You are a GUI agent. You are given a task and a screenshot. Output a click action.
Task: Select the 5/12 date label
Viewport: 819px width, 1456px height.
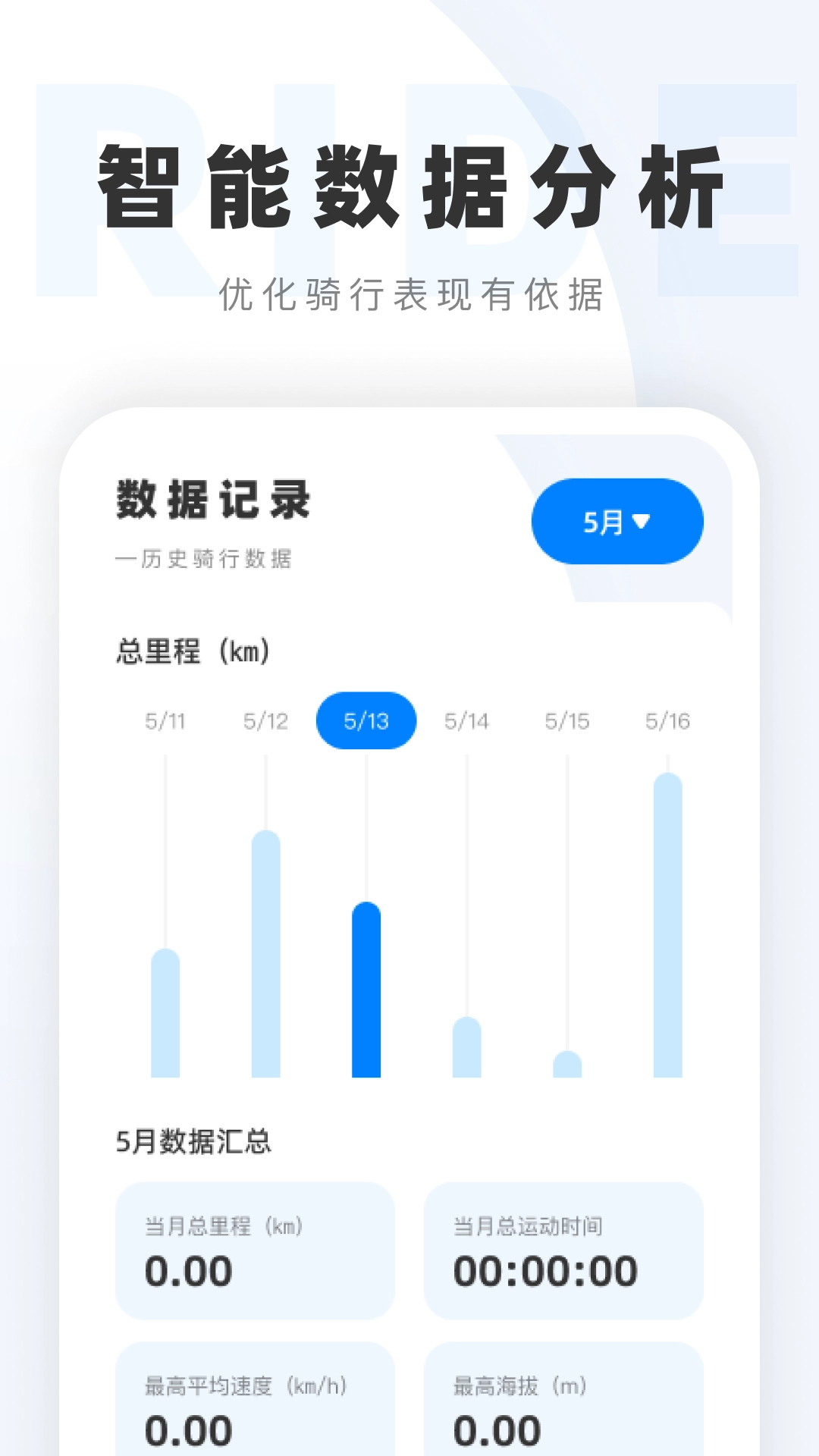[265, 721]
